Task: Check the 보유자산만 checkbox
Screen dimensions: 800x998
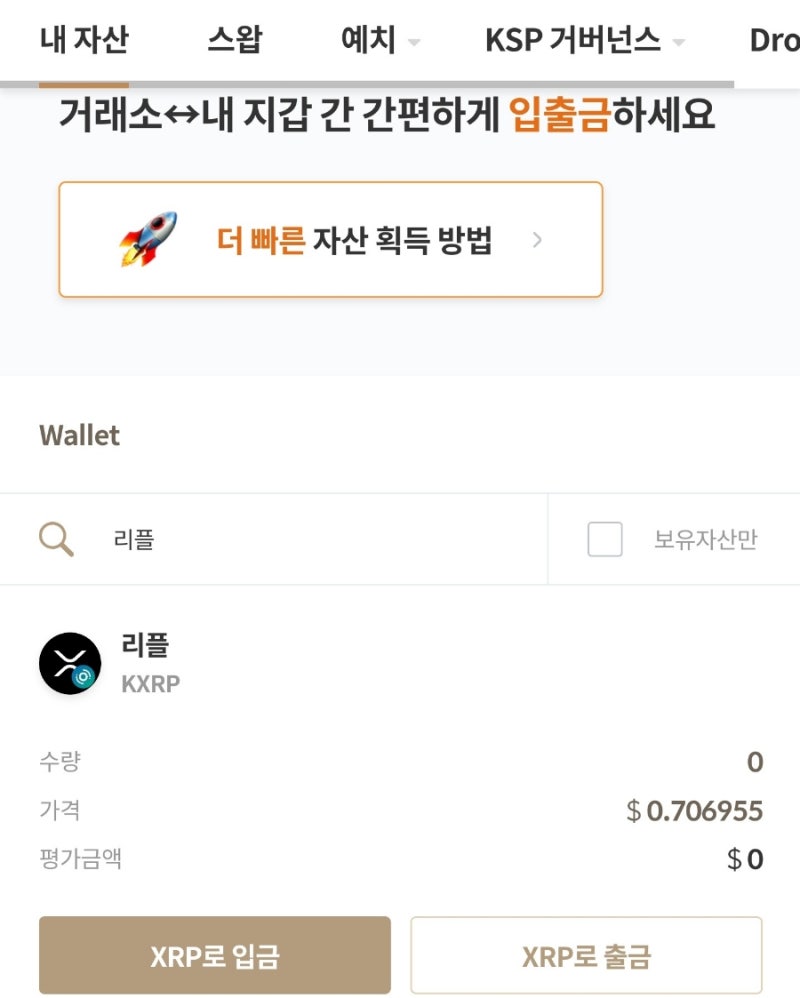Action: click(605, 540)
